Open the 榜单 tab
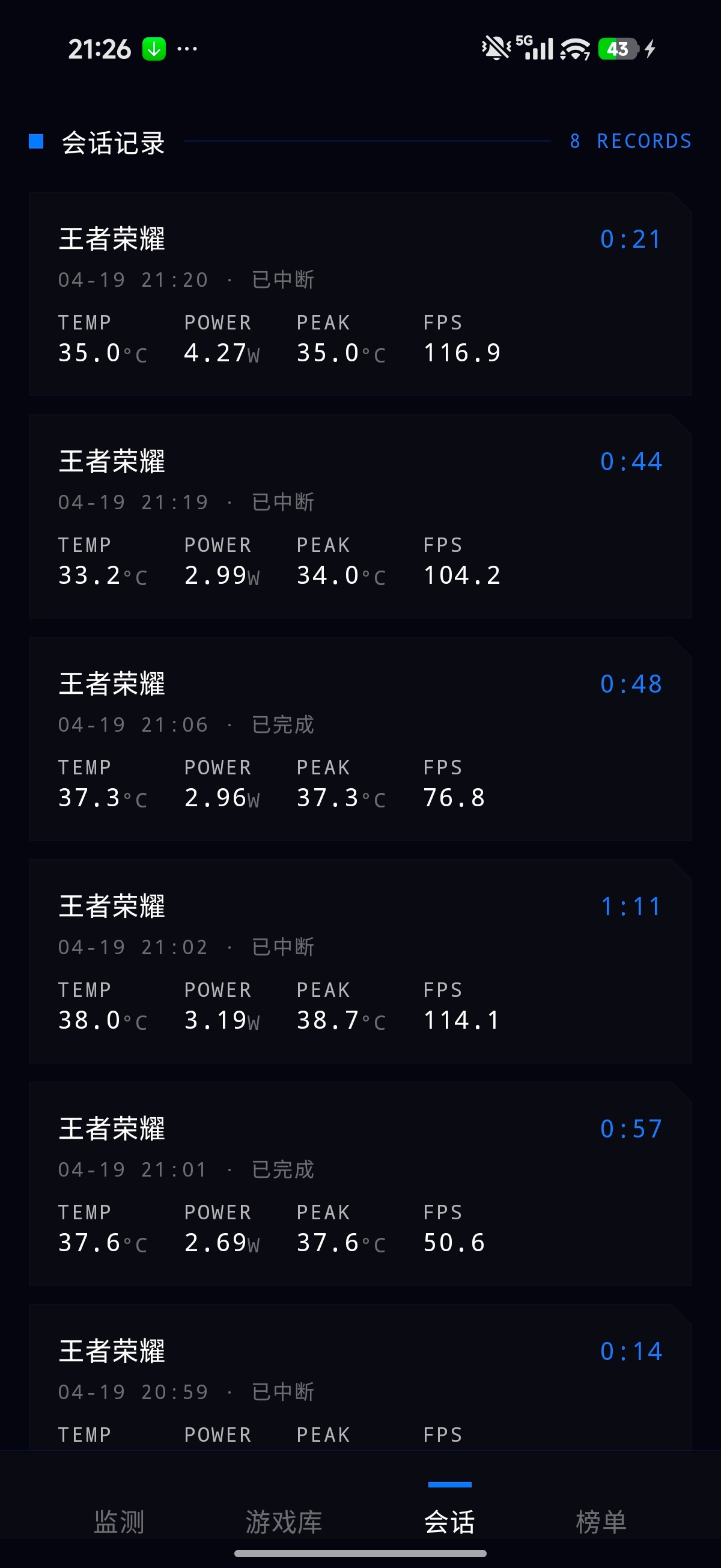The height and width of the screenshot is (1568, 721). pyautogui.click(x=601, y=1521)
